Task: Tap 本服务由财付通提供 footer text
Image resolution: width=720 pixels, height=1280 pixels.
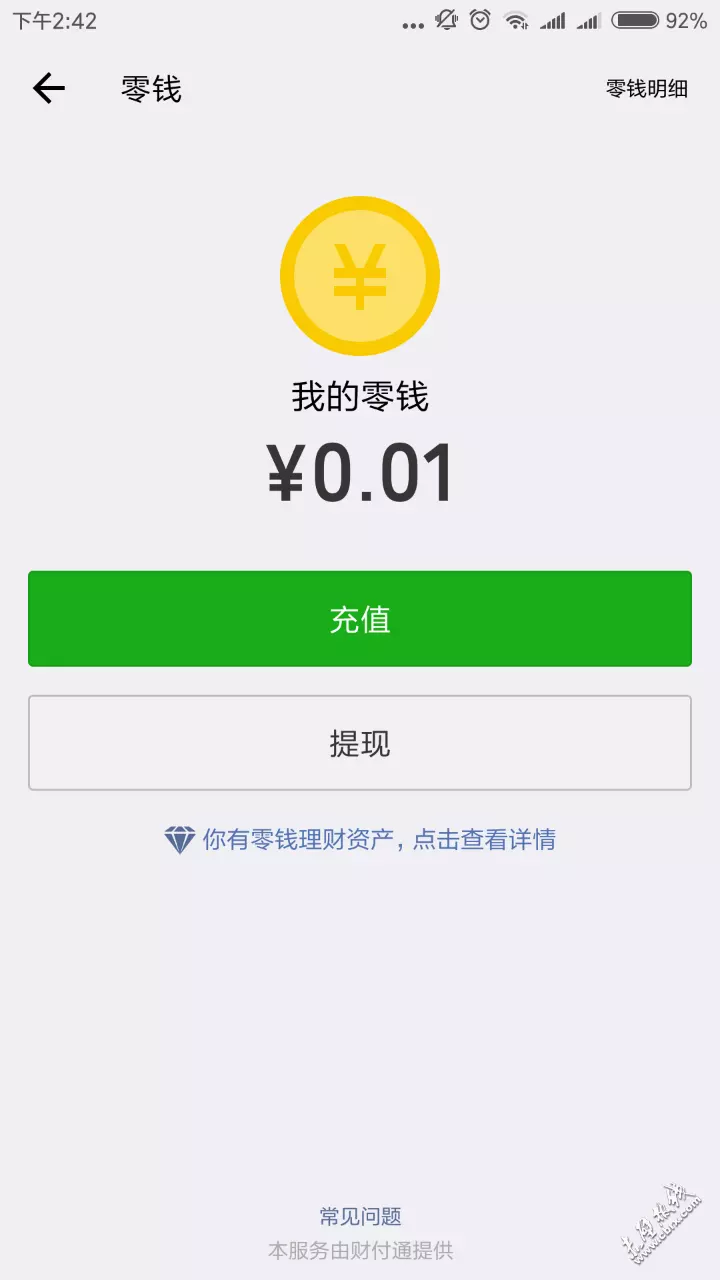Action: [360, 1250]
